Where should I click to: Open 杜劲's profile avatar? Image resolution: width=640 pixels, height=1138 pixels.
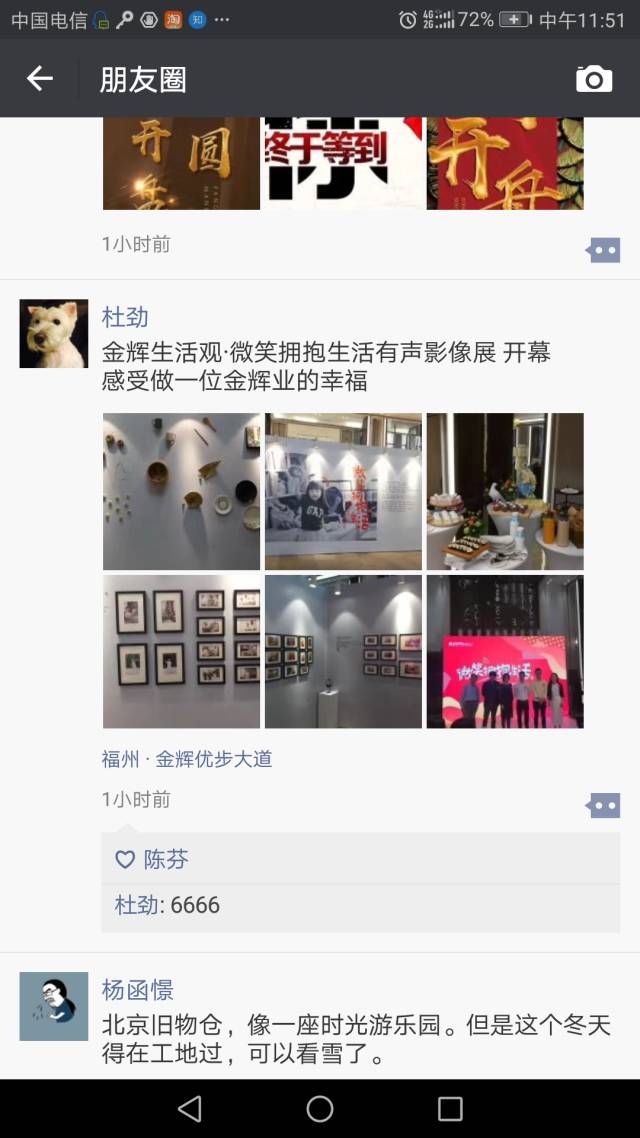pos(54,333)
